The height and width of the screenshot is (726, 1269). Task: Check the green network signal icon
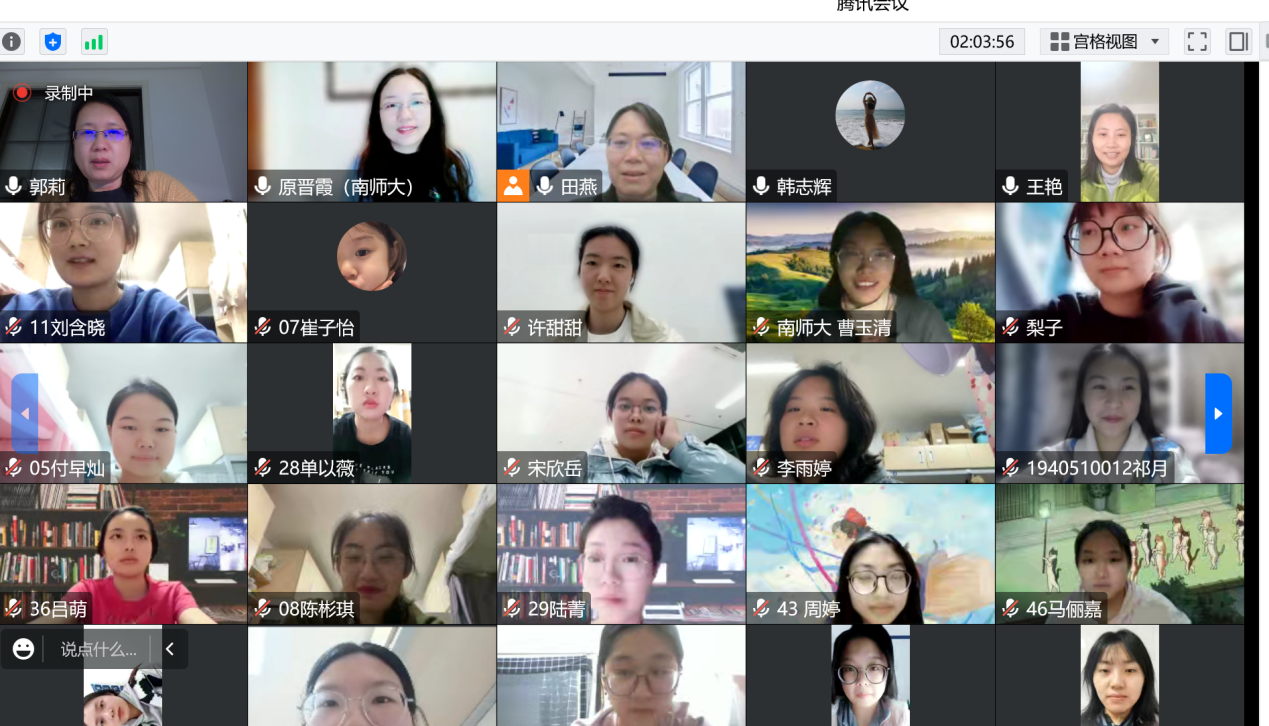coord(94,42)
